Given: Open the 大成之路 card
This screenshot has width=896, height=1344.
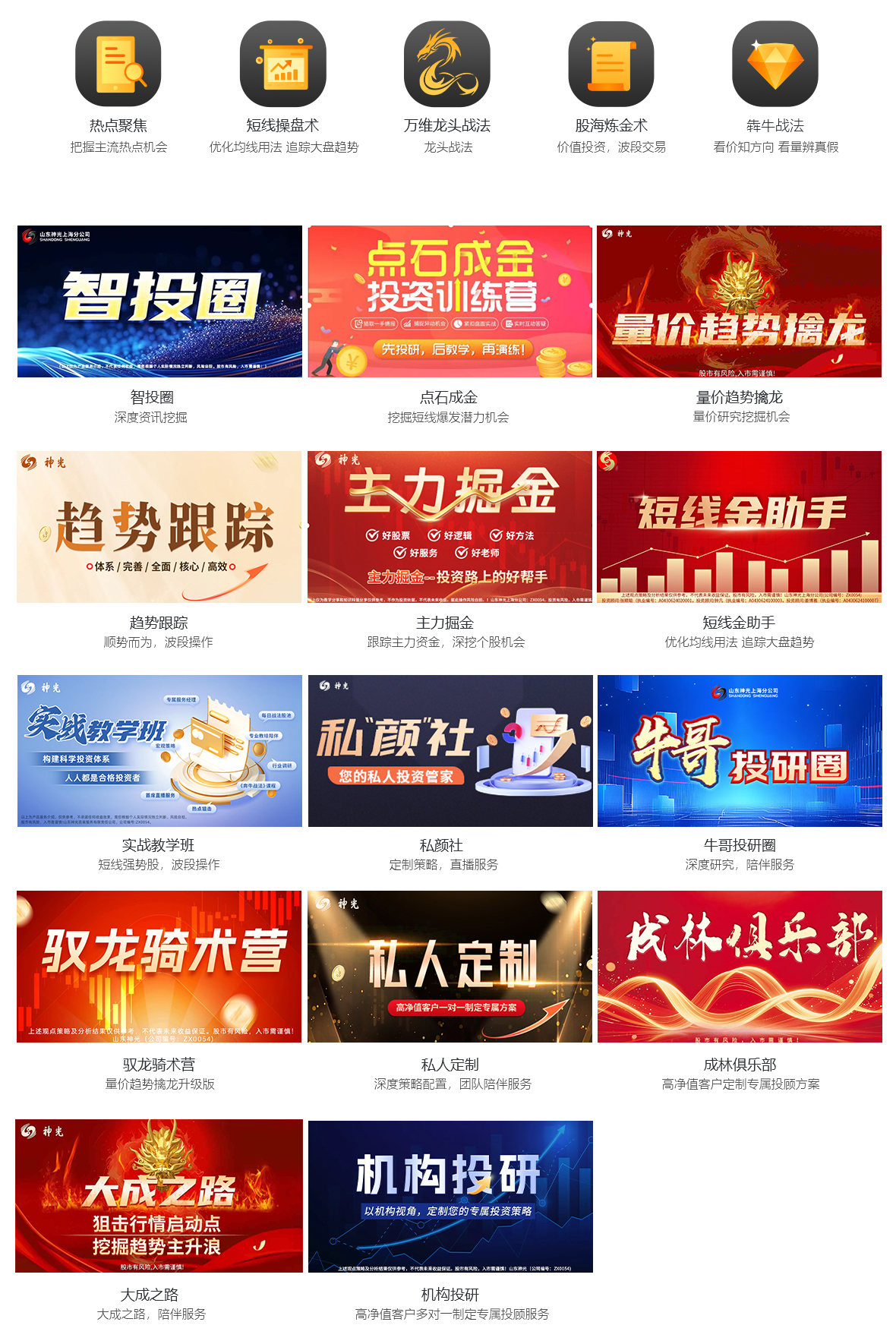Looking at the screenshot, I should pos(159,1196).
